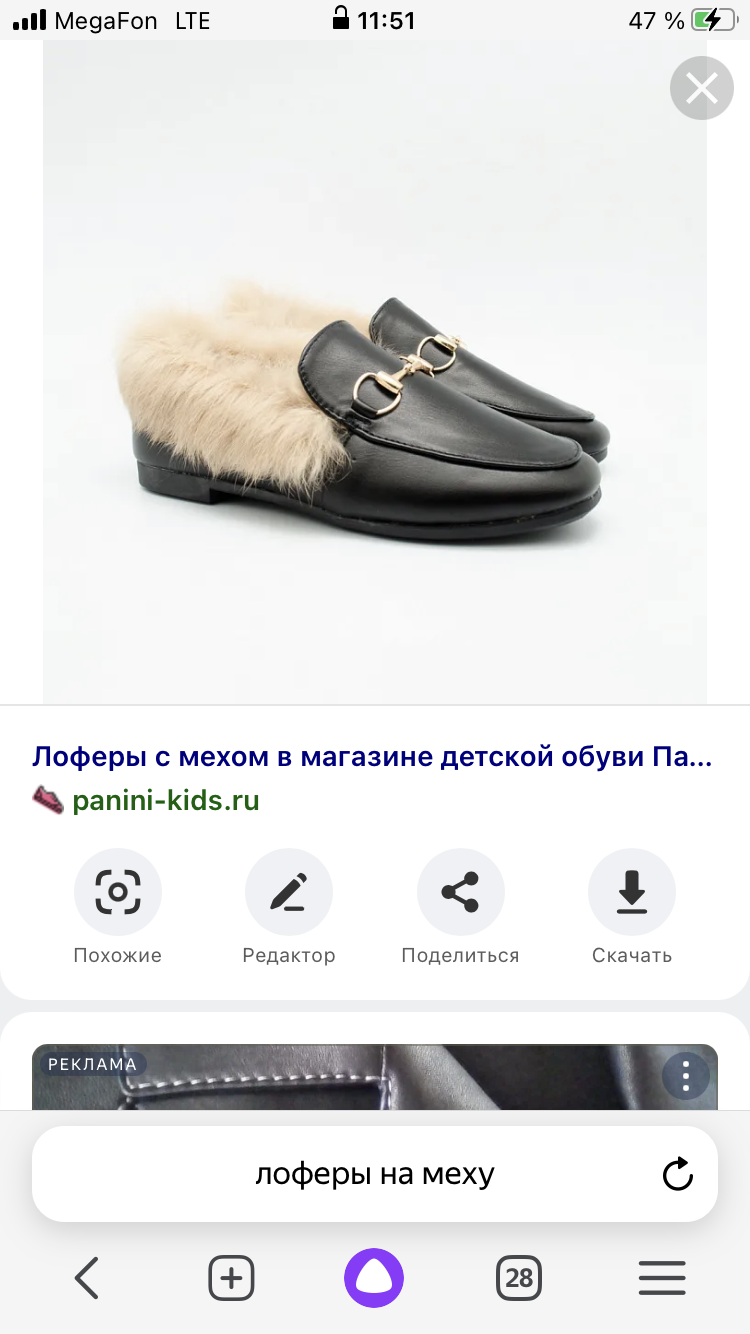The height and width of the screenshot is (1334, 750).
Task: Launch the Alice assistant
Action: coord(374,1278)
